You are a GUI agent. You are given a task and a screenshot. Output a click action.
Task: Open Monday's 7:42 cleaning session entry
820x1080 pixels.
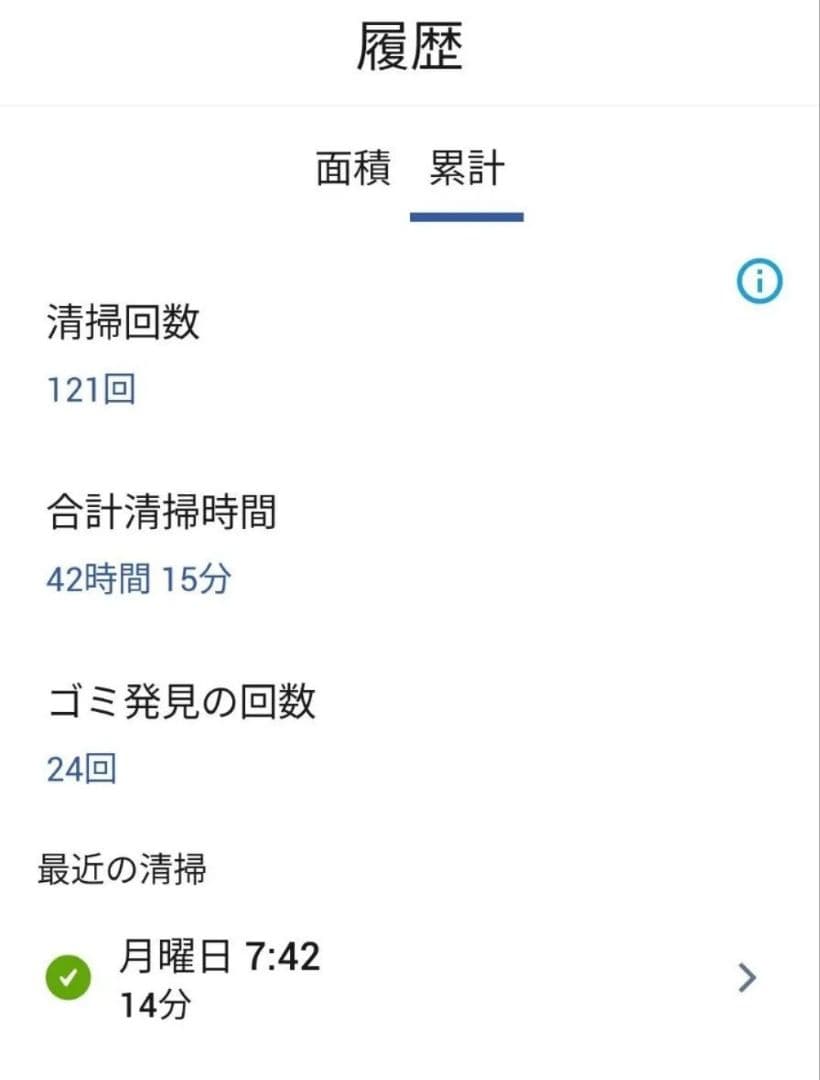pos(218,957)
